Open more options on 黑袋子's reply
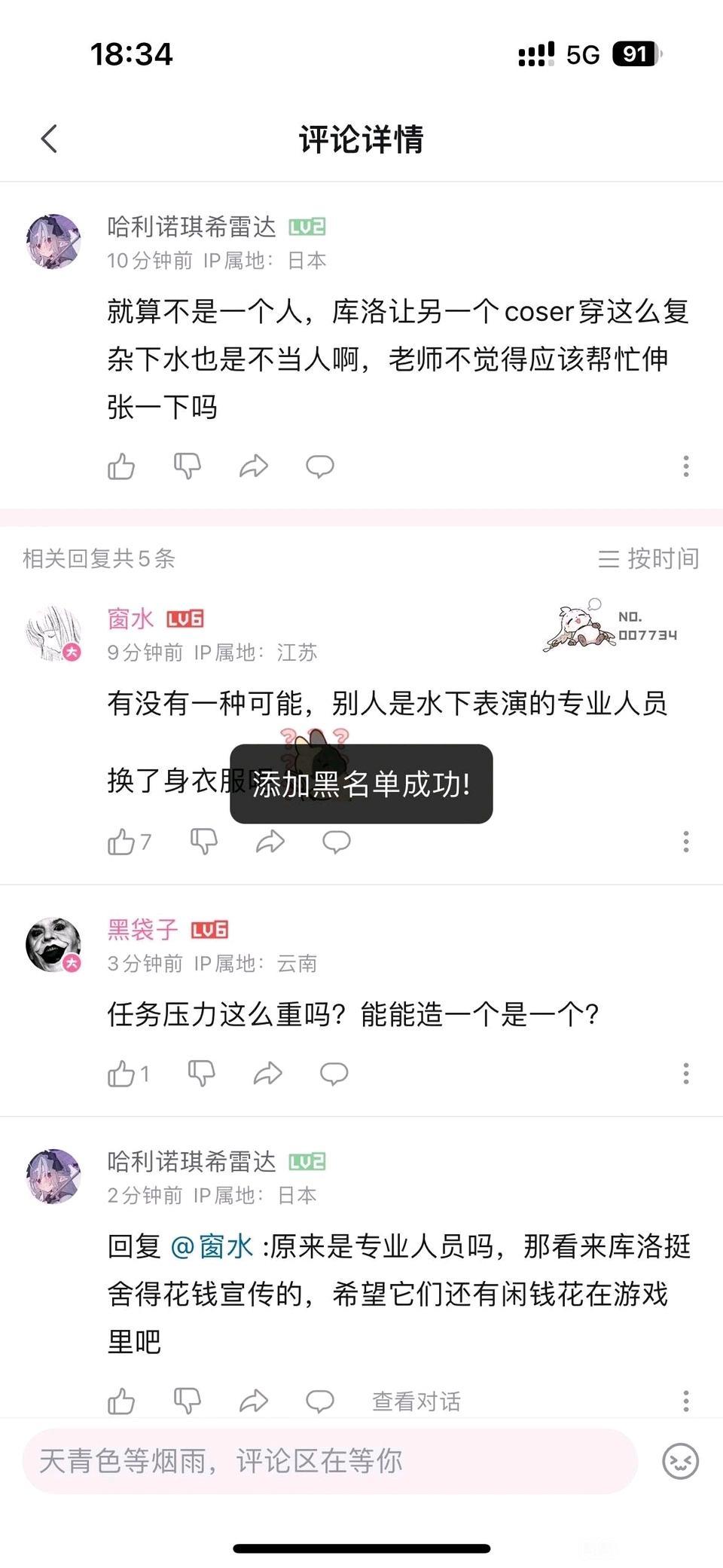723x1568 pixels. click(685, 1074)
